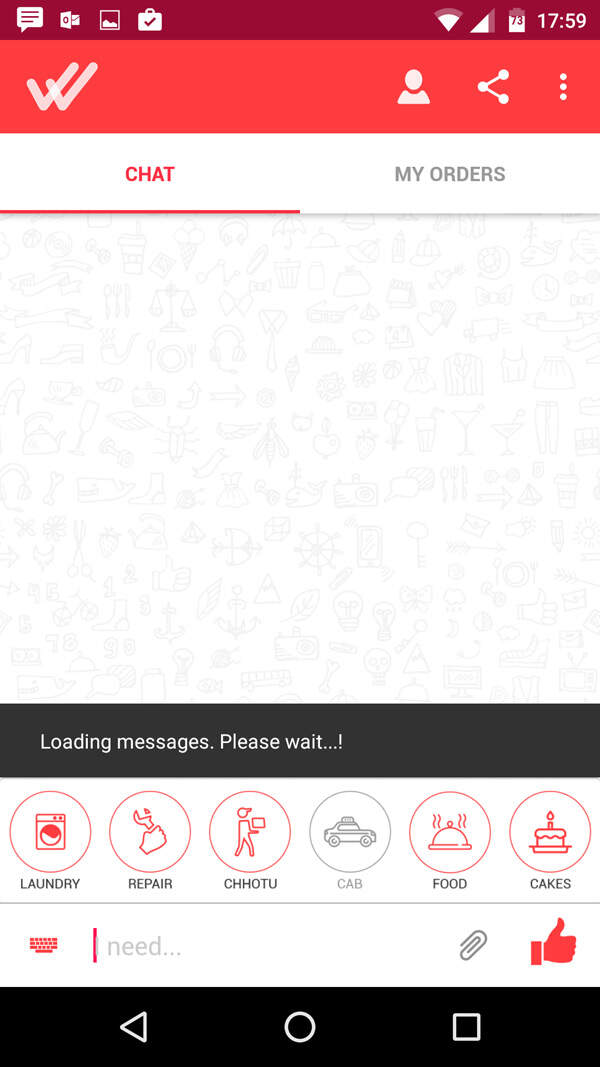Choose the Laundry service
Viewport: 600px width, 1067px height.
tap(50, 832)
